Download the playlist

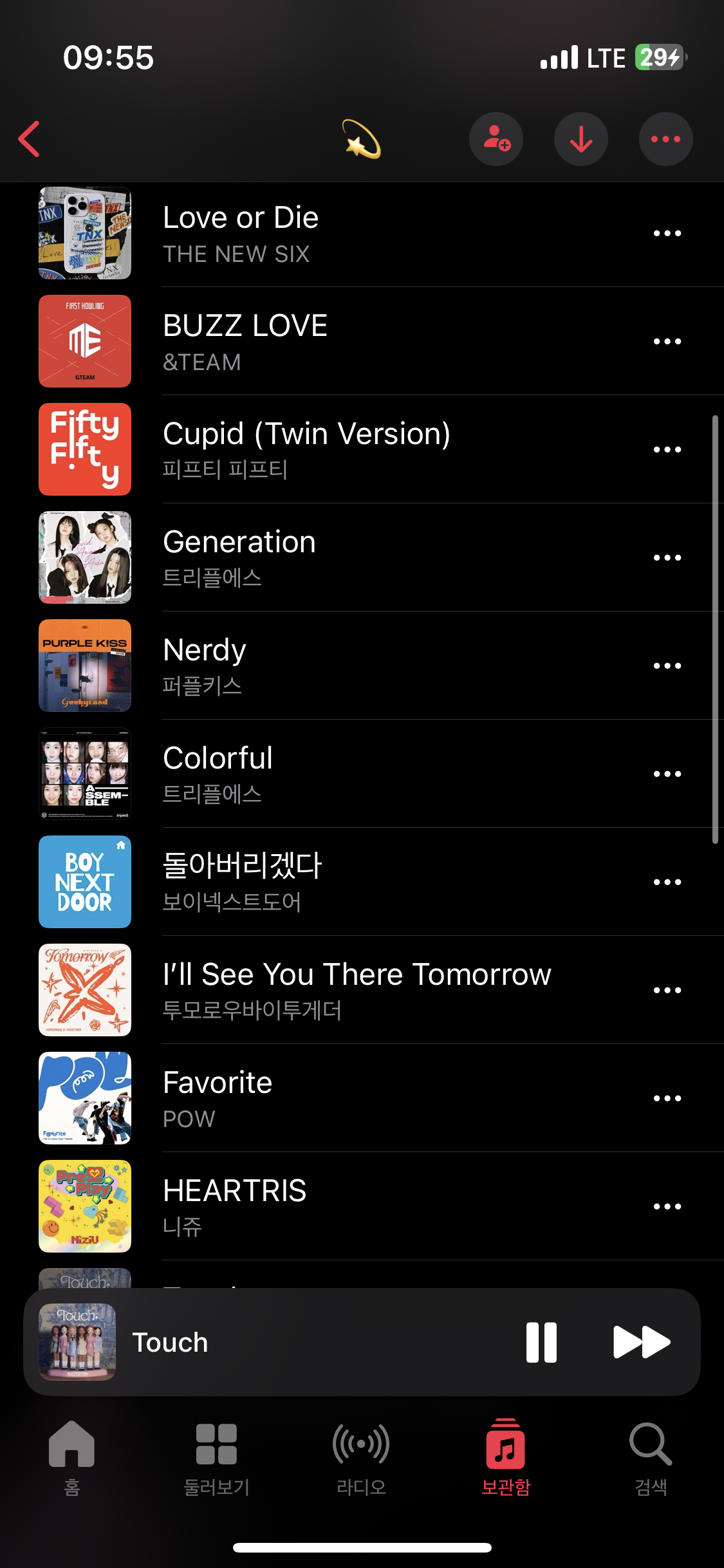(x=580, y=139)
